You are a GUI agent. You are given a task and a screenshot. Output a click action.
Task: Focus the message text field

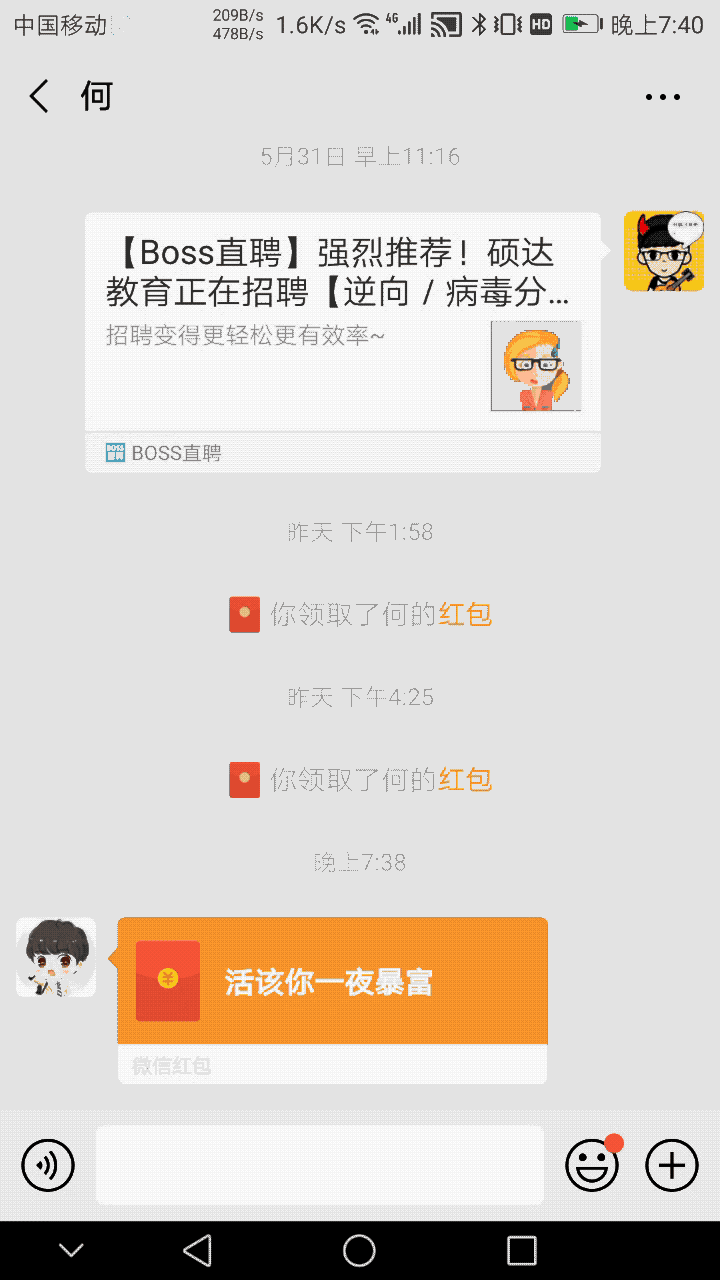[320, 1165]
